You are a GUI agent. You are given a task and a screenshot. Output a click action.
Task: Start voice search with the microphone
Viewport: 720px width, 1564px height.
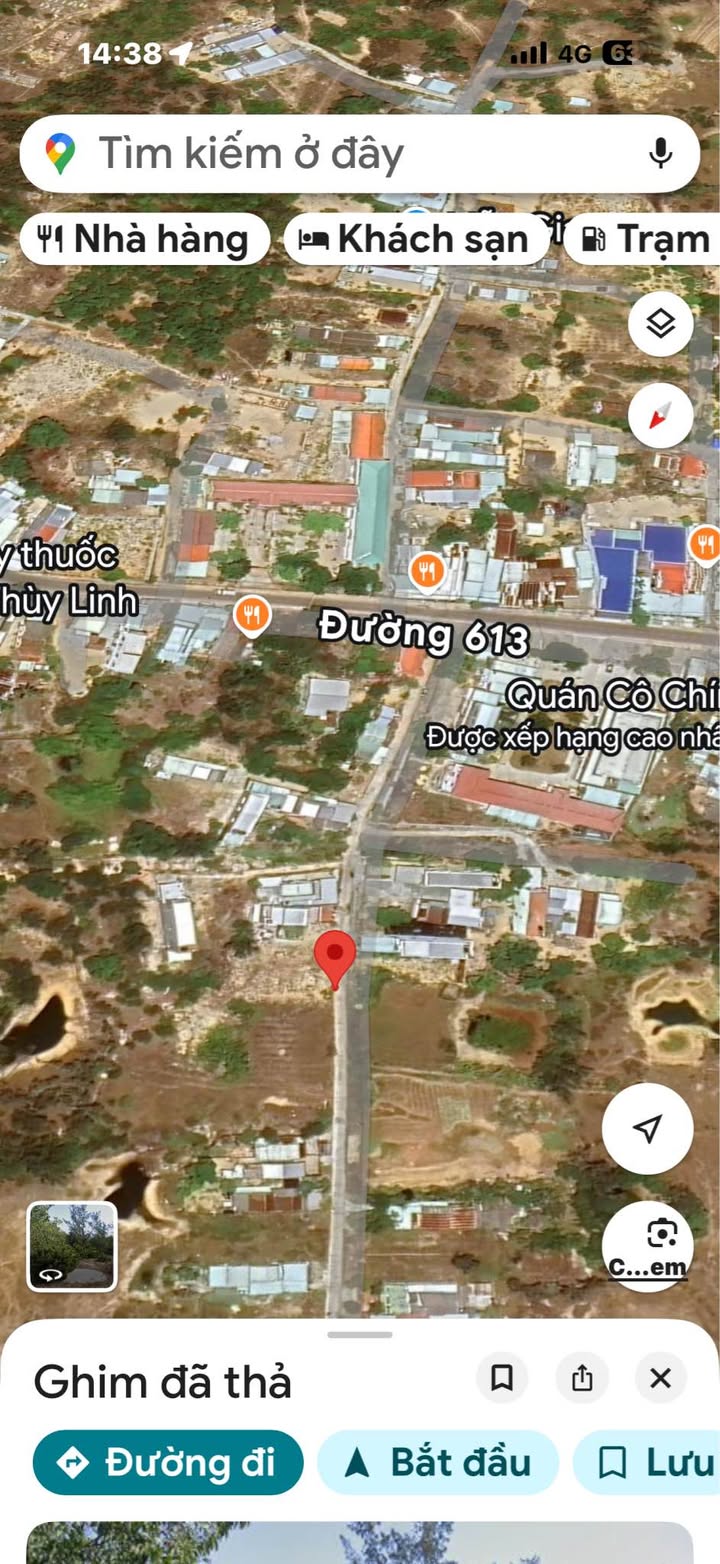[x=660, y=154]
